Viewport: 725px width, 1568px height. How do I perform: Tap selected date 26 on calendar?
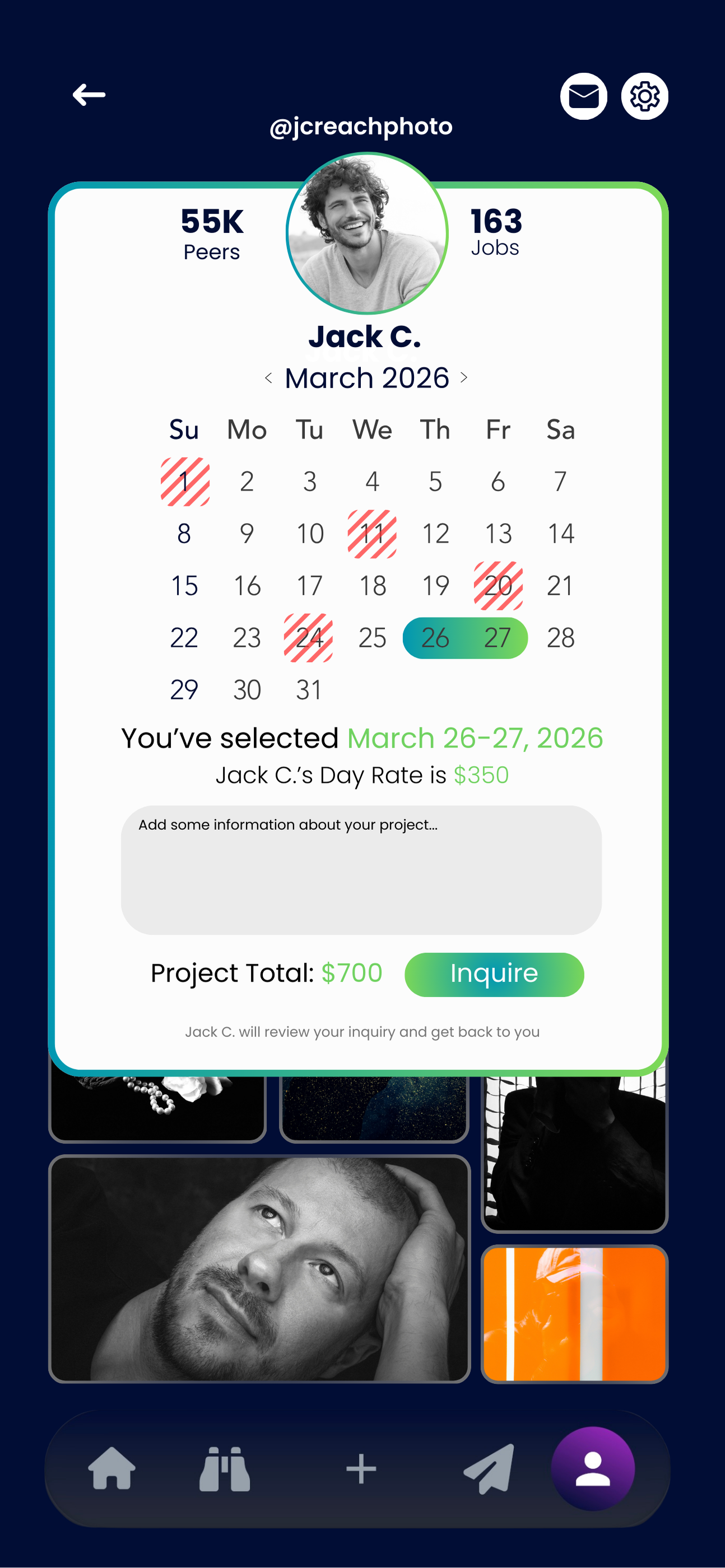click(x=435, y=638)
